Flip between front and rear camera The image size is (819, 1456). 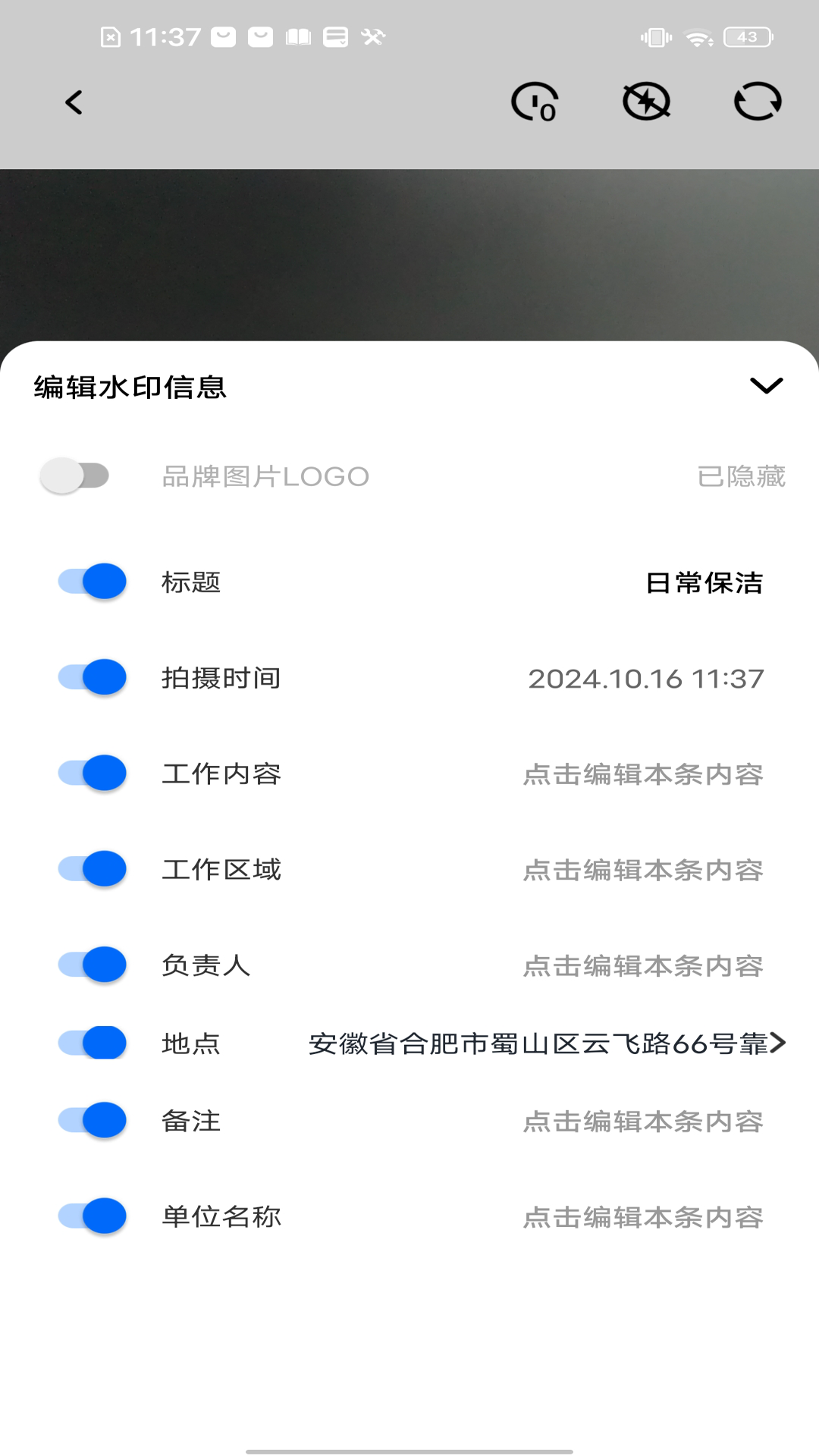[x=758, y=102]
